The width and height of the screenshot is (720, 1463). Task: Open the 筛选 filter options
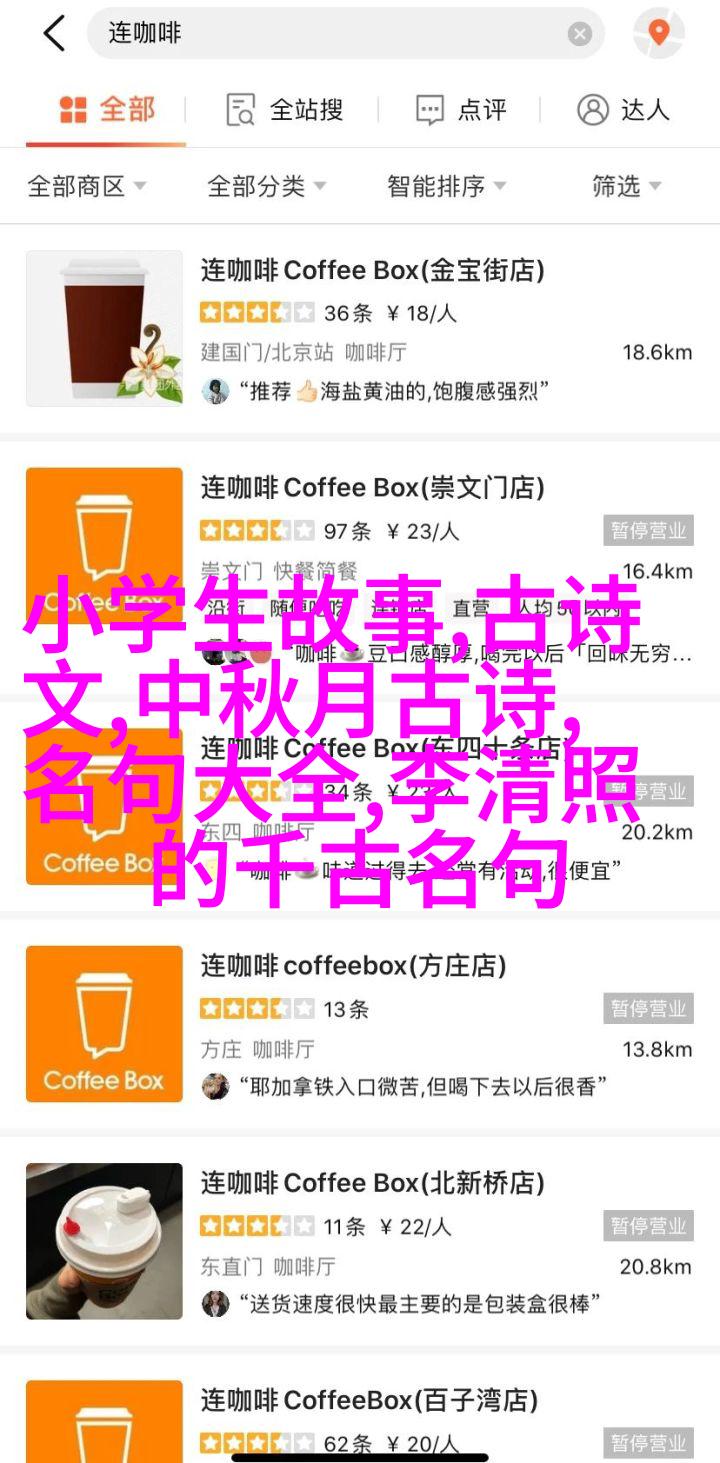click(626, 186)
